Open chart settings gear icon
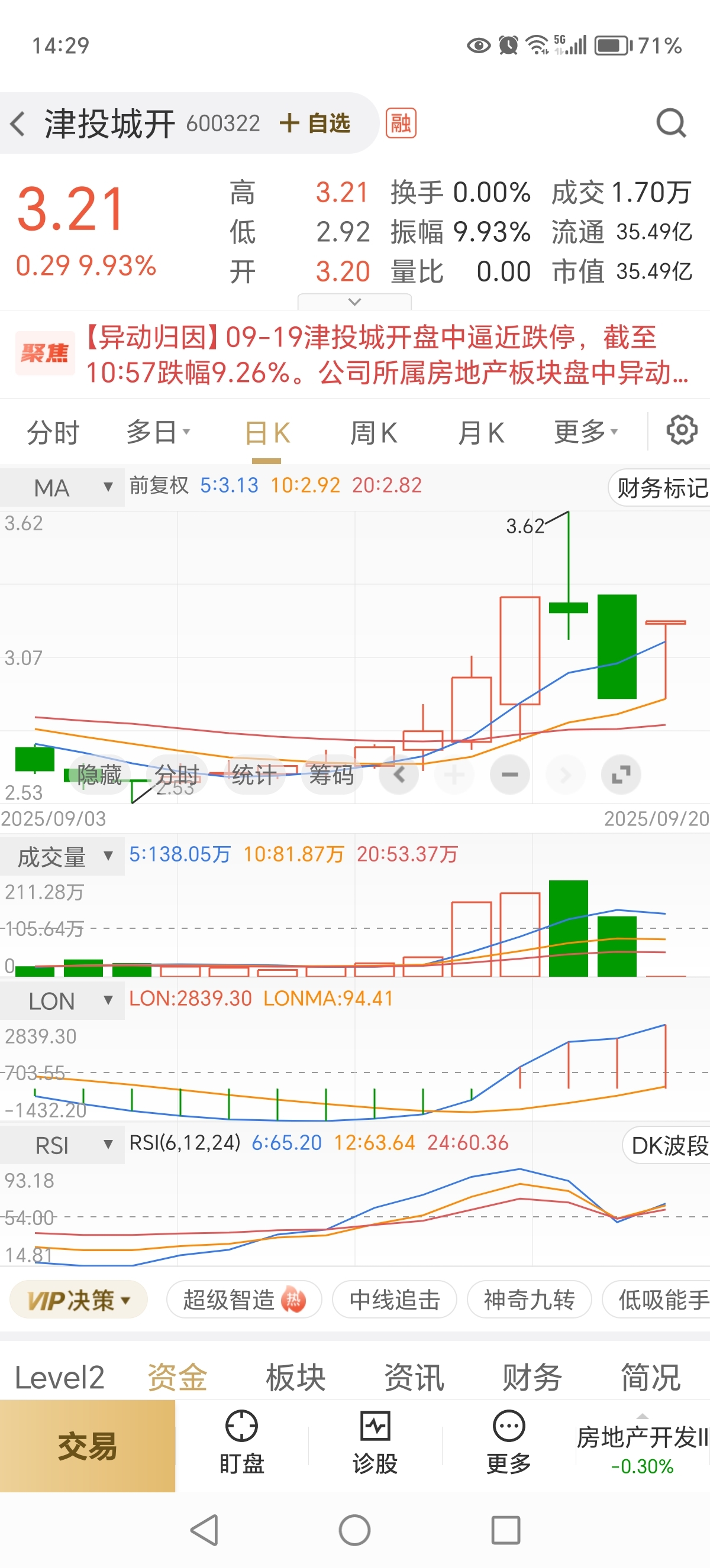 tap(682, 430)
